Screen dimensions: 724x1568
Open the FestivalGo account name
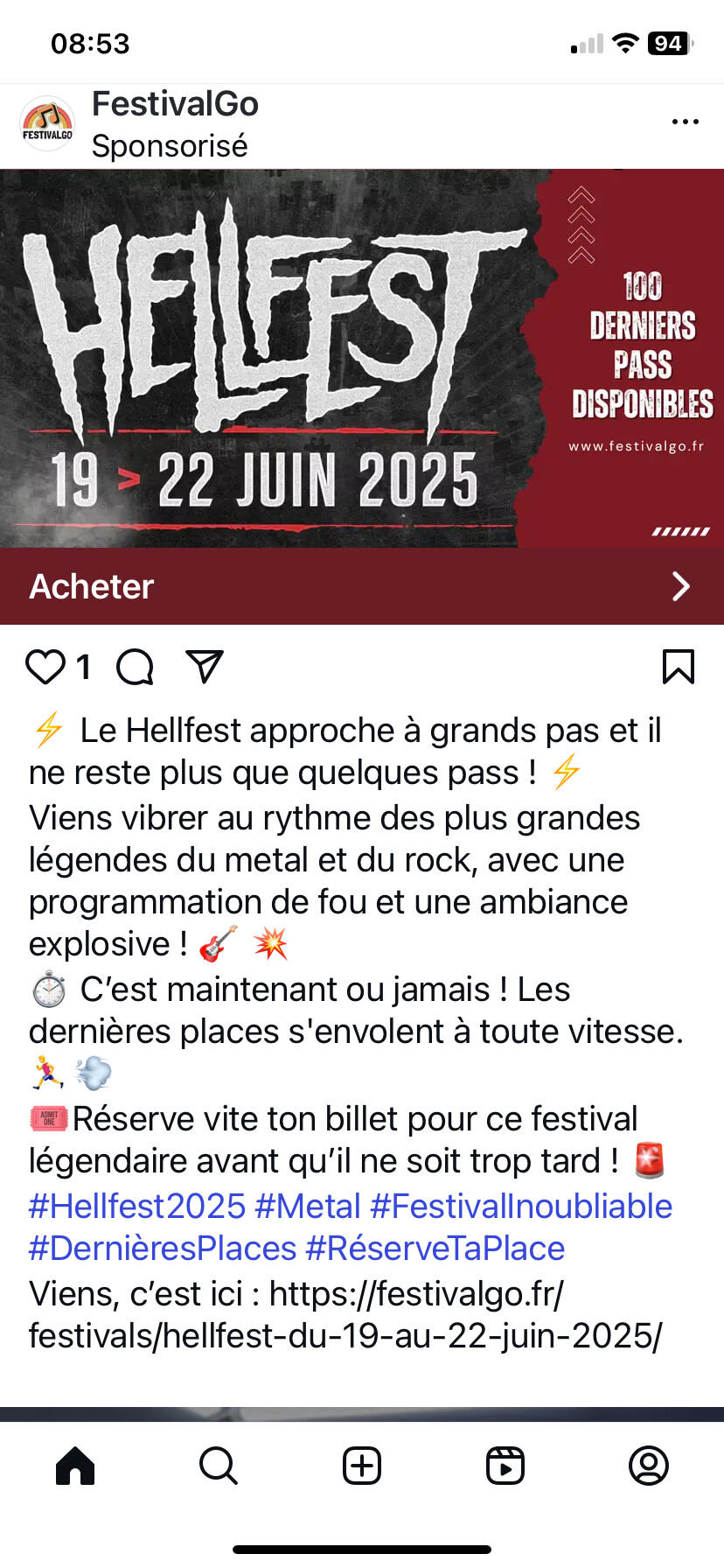[x=175, y=104]
